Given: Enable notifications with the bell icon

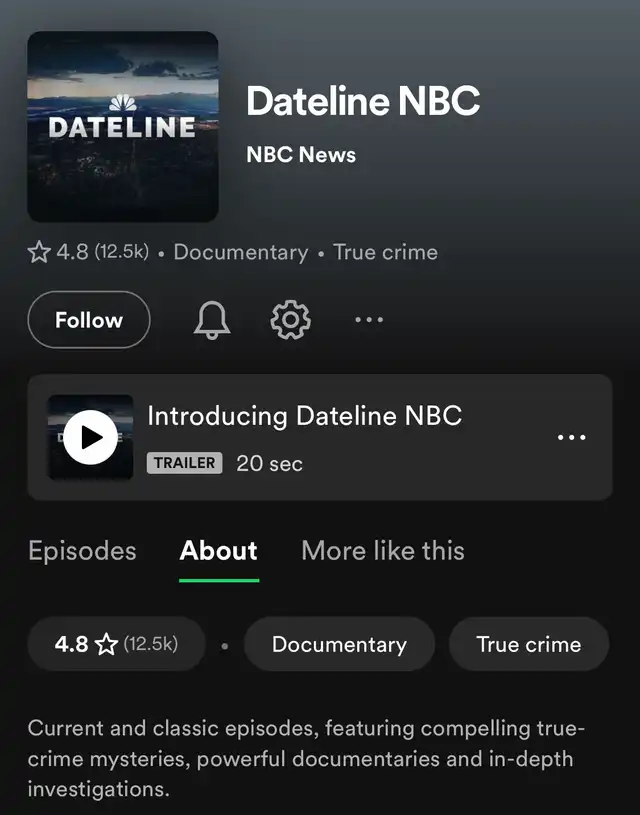Looking at the screenshot, I should 211,320.
